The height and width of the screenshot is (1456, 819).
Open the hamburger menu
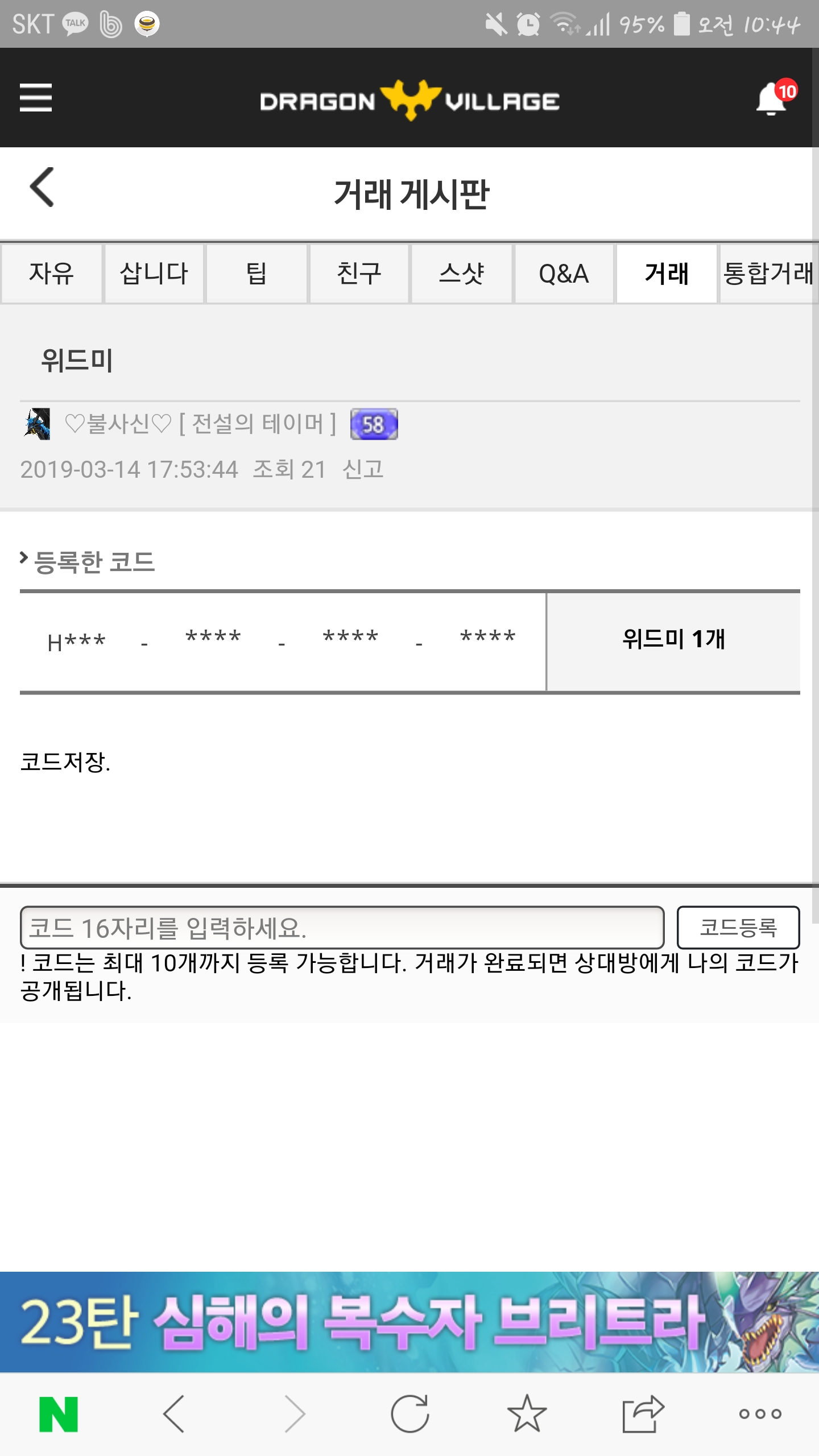[35, 98]
